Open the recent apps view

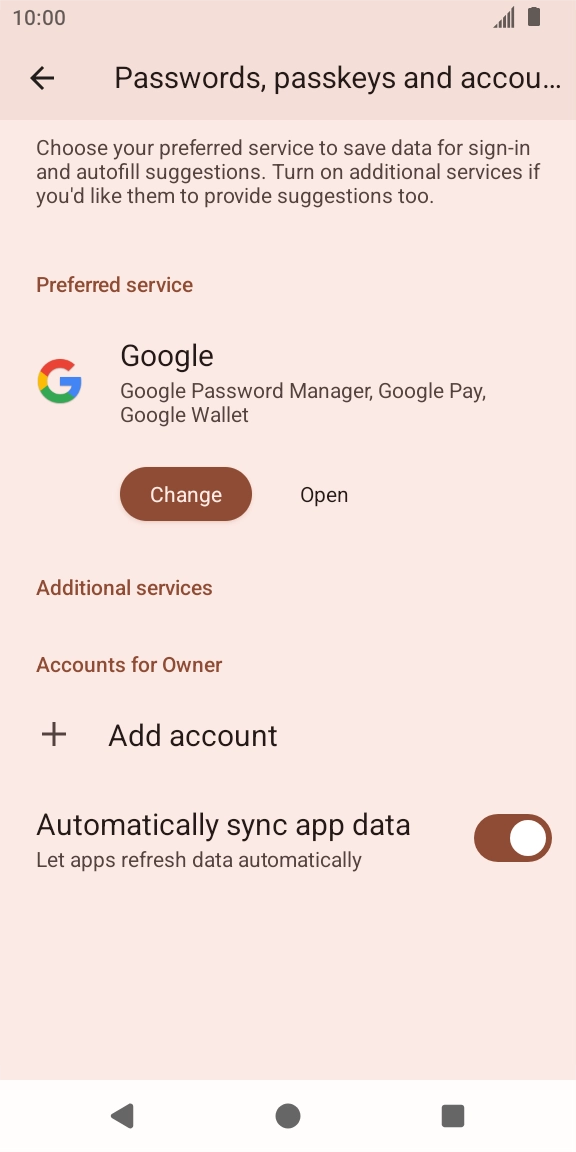(453, 1115)
